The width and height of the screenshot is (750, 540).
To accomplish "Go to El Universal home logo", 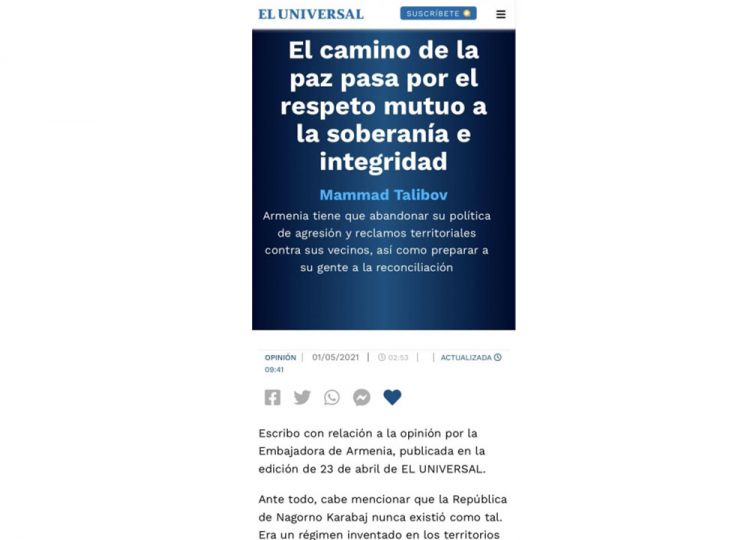I will (311, 14).
